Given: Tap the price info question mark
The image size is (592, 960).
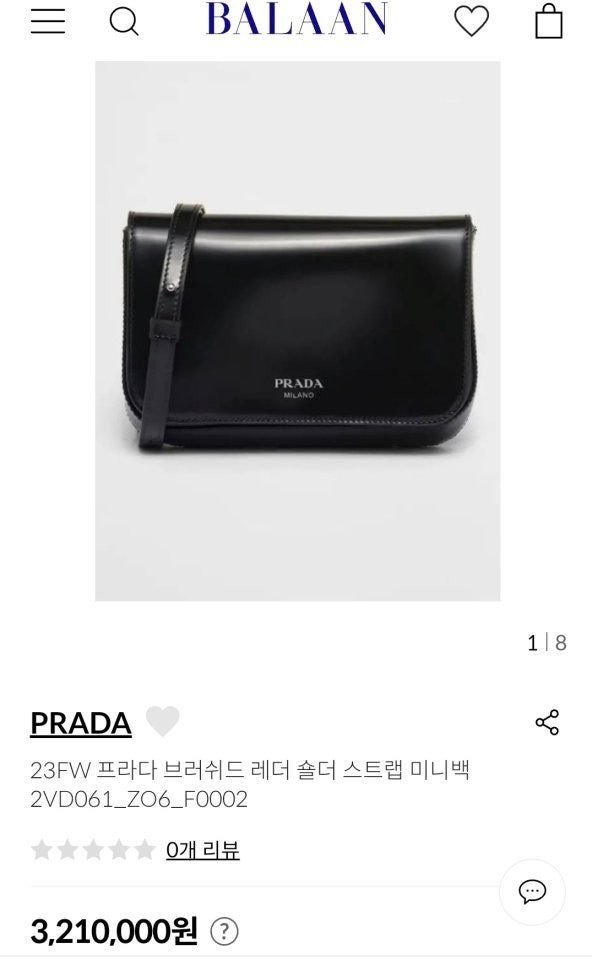Looking at the screenshot, I should [224, 932].
